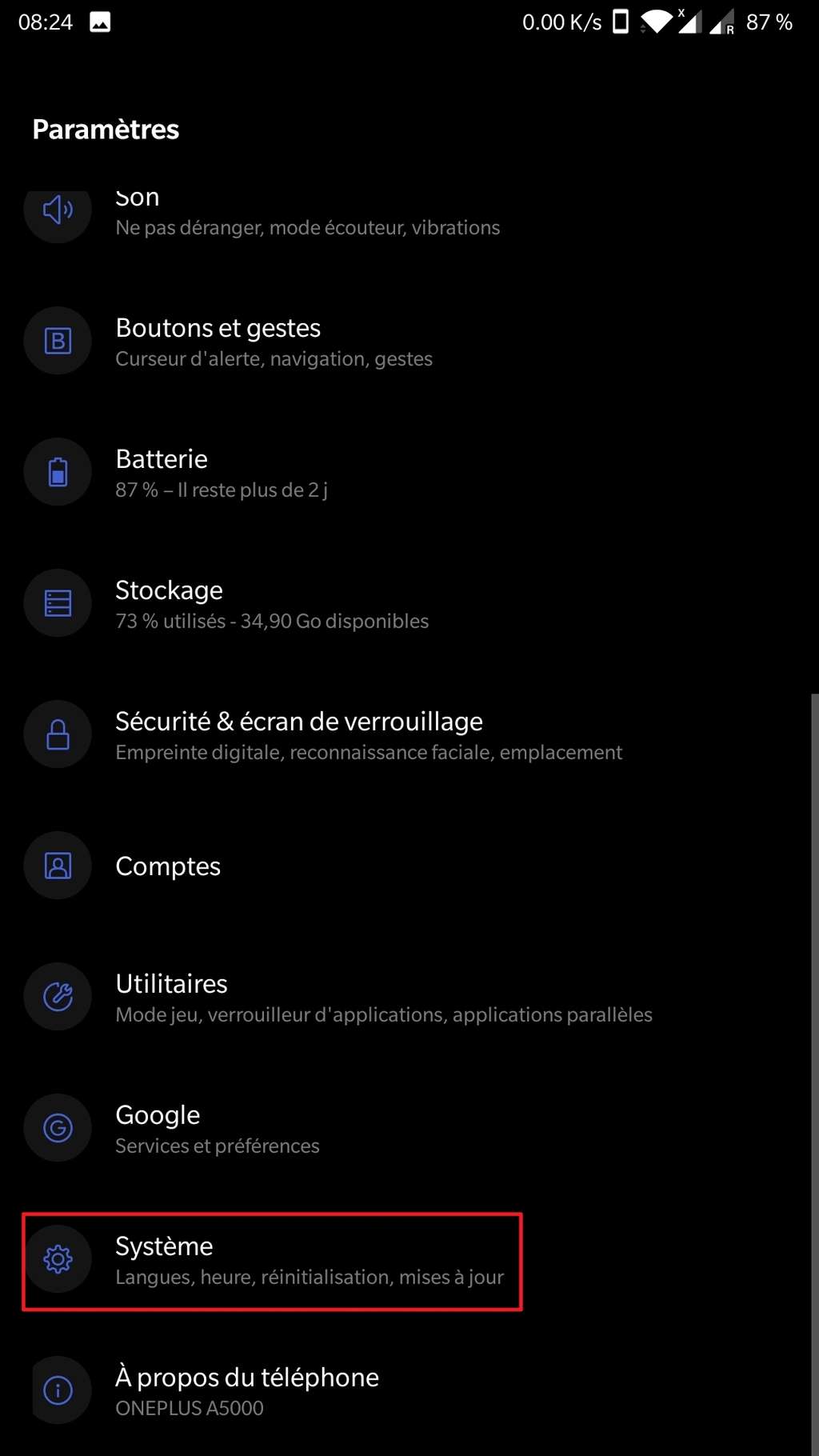
Task: Tap the battery level indicator showing 87%
Action: (769, 22)
